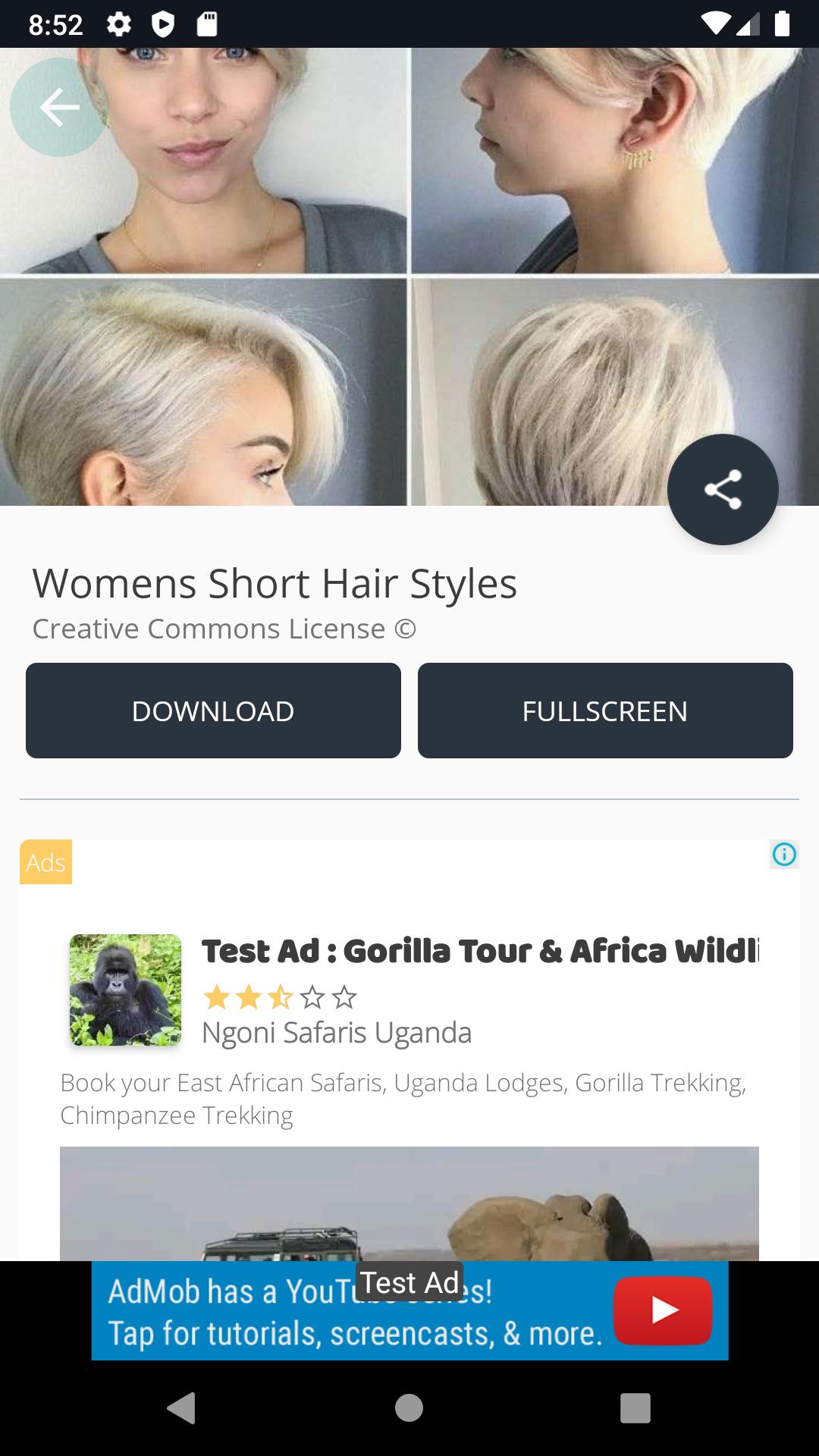This screenshot has width=819, height=1456.
Task: Click the back arrow to return
Action: pos(59,107)
